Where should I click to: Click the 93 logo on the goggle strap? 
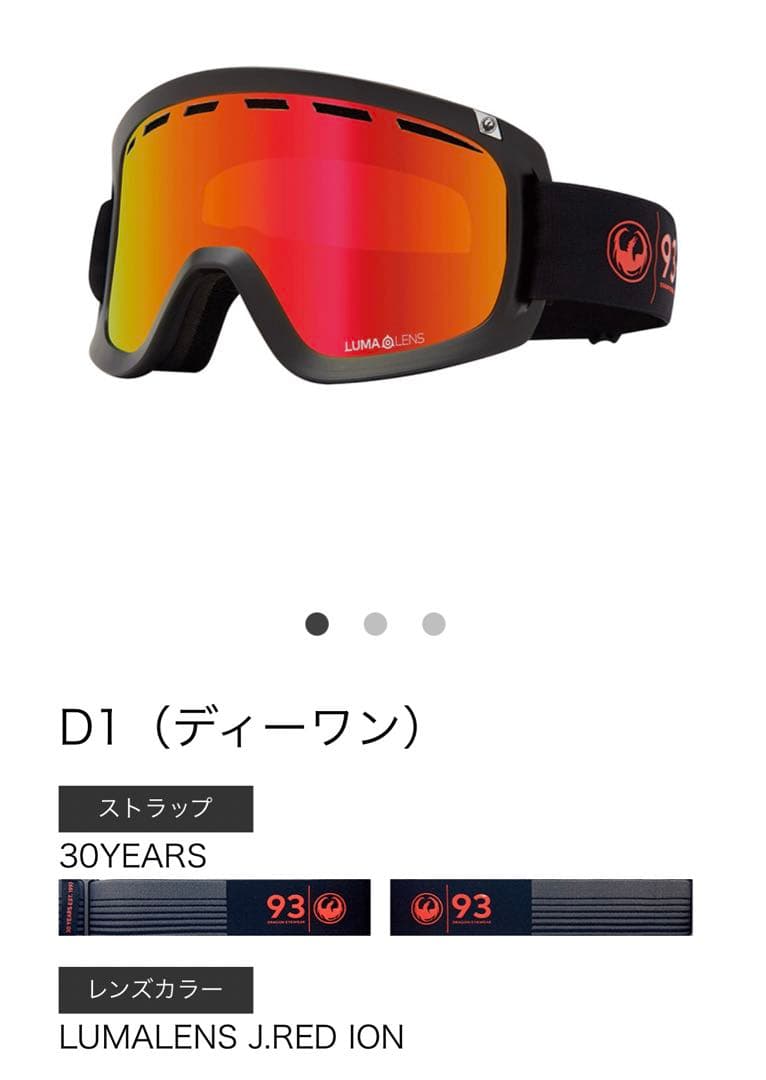(672, 255)
